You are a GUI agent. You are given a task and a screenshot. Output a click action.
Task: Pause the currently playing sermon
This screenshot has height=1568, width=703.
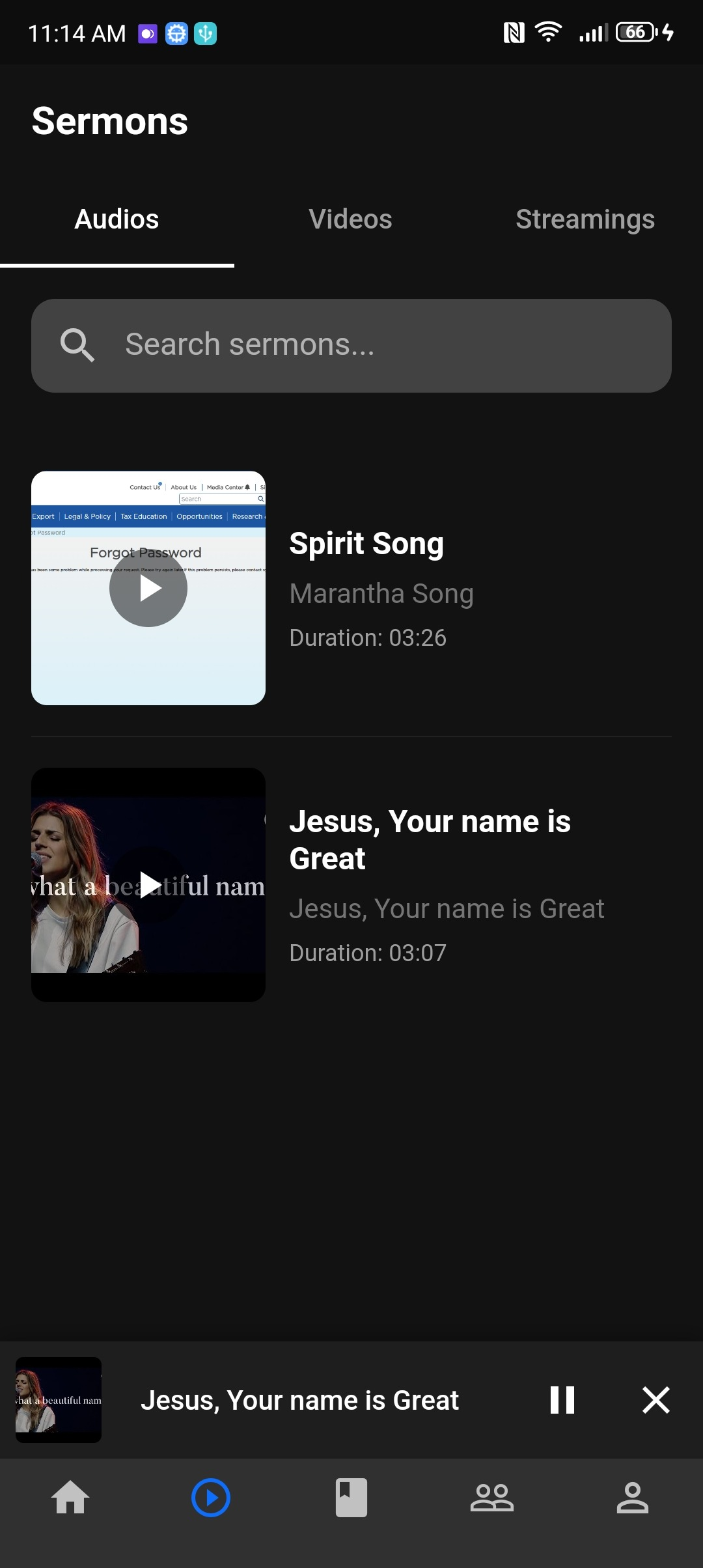coord(562,1399)
